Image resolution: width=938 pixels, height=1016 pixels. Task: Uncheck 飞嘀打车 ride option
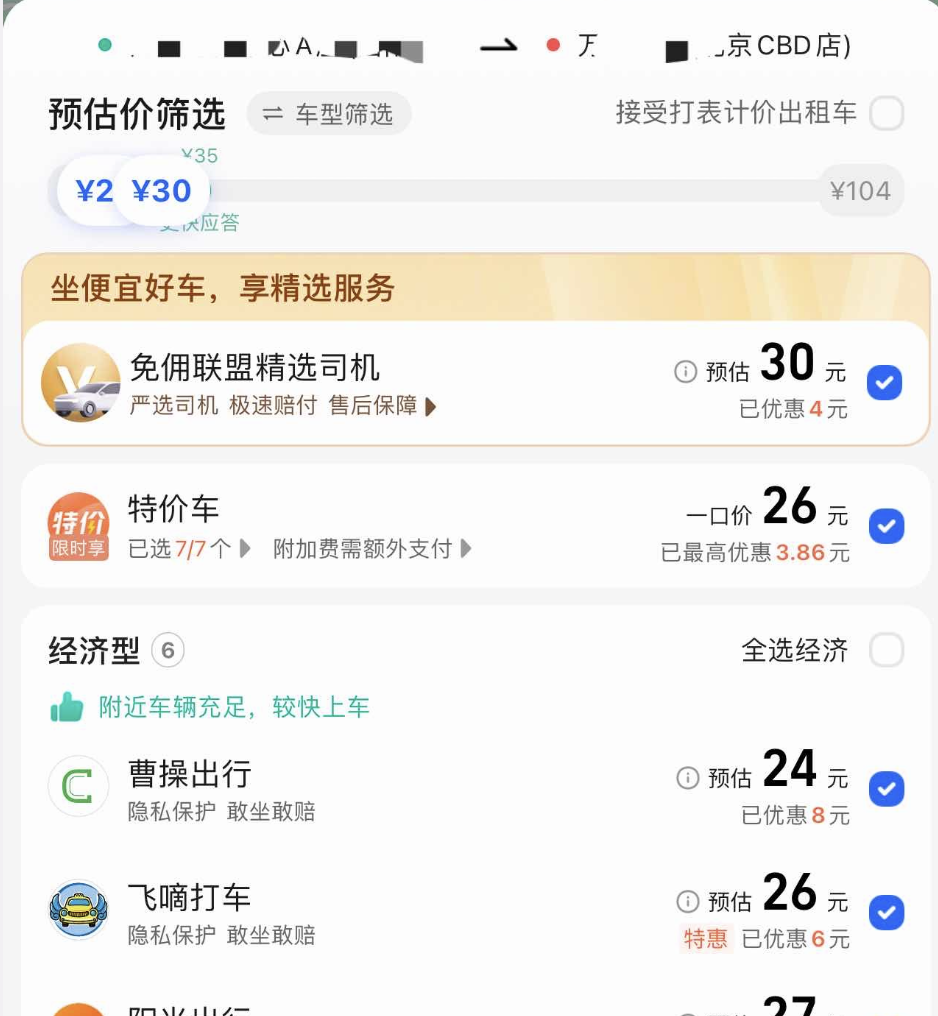pos(886,912)
